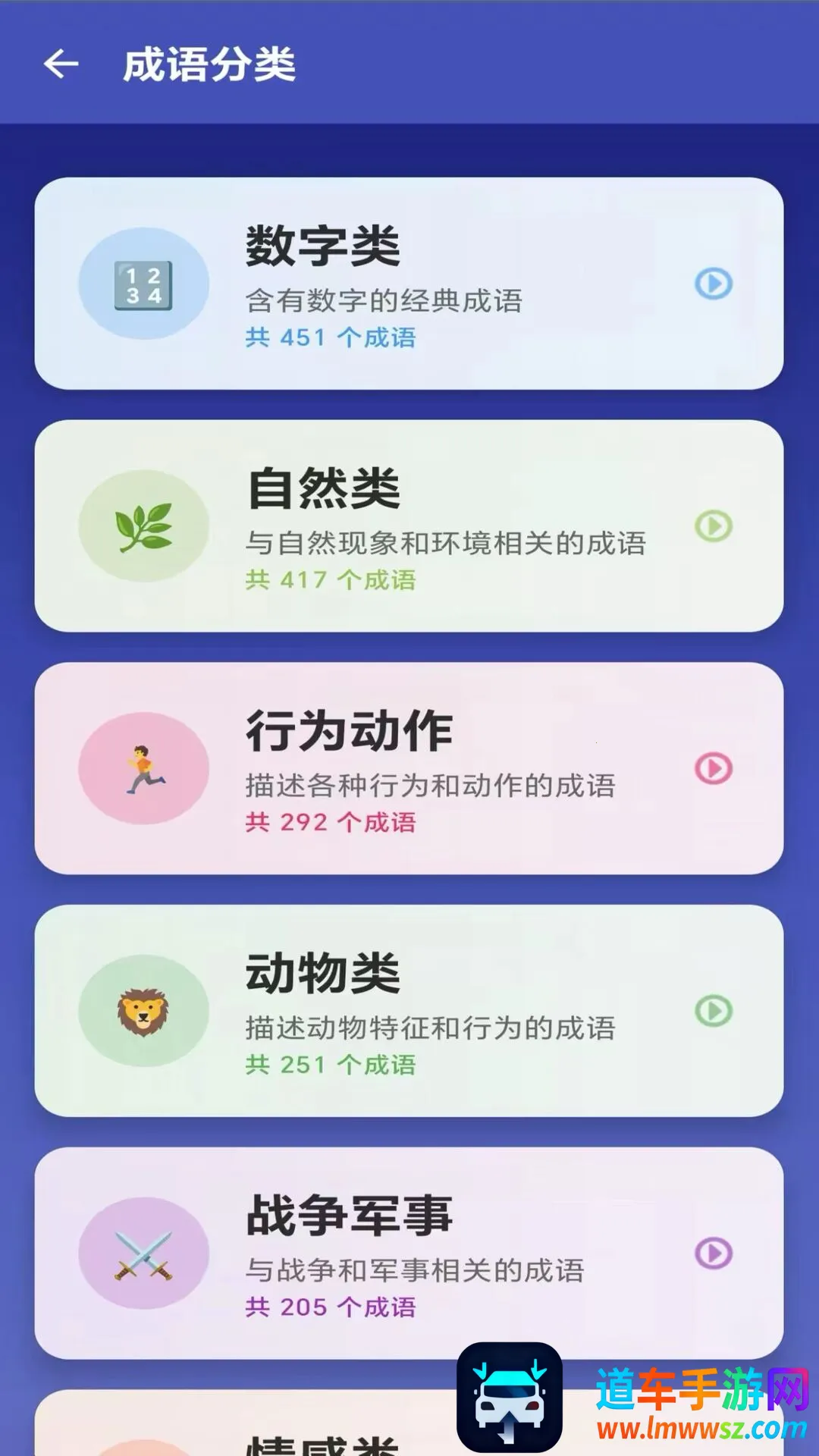
Task: Tap the pink play icon on 行为动作
Action: [713, 768]
